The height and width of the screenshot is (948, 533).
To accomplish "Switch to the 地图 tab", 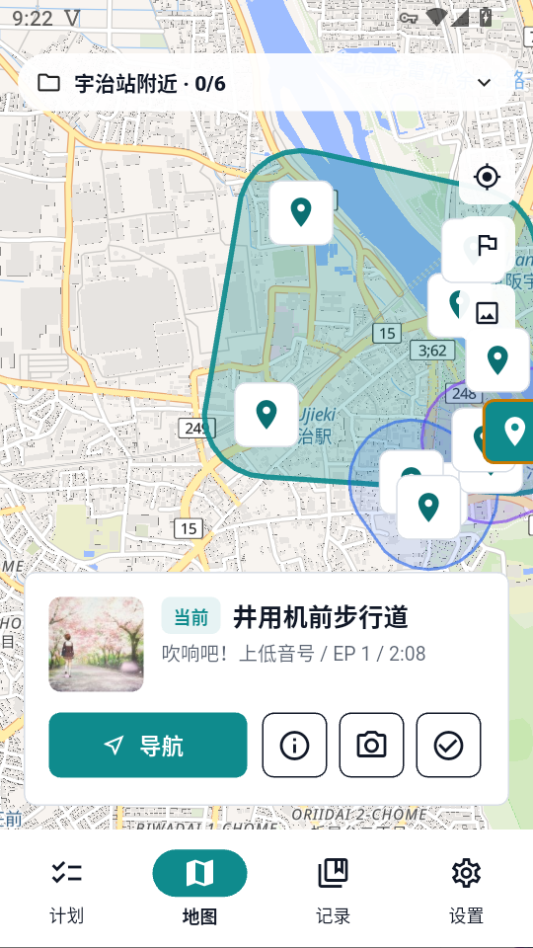I will [x=199, y=888].
